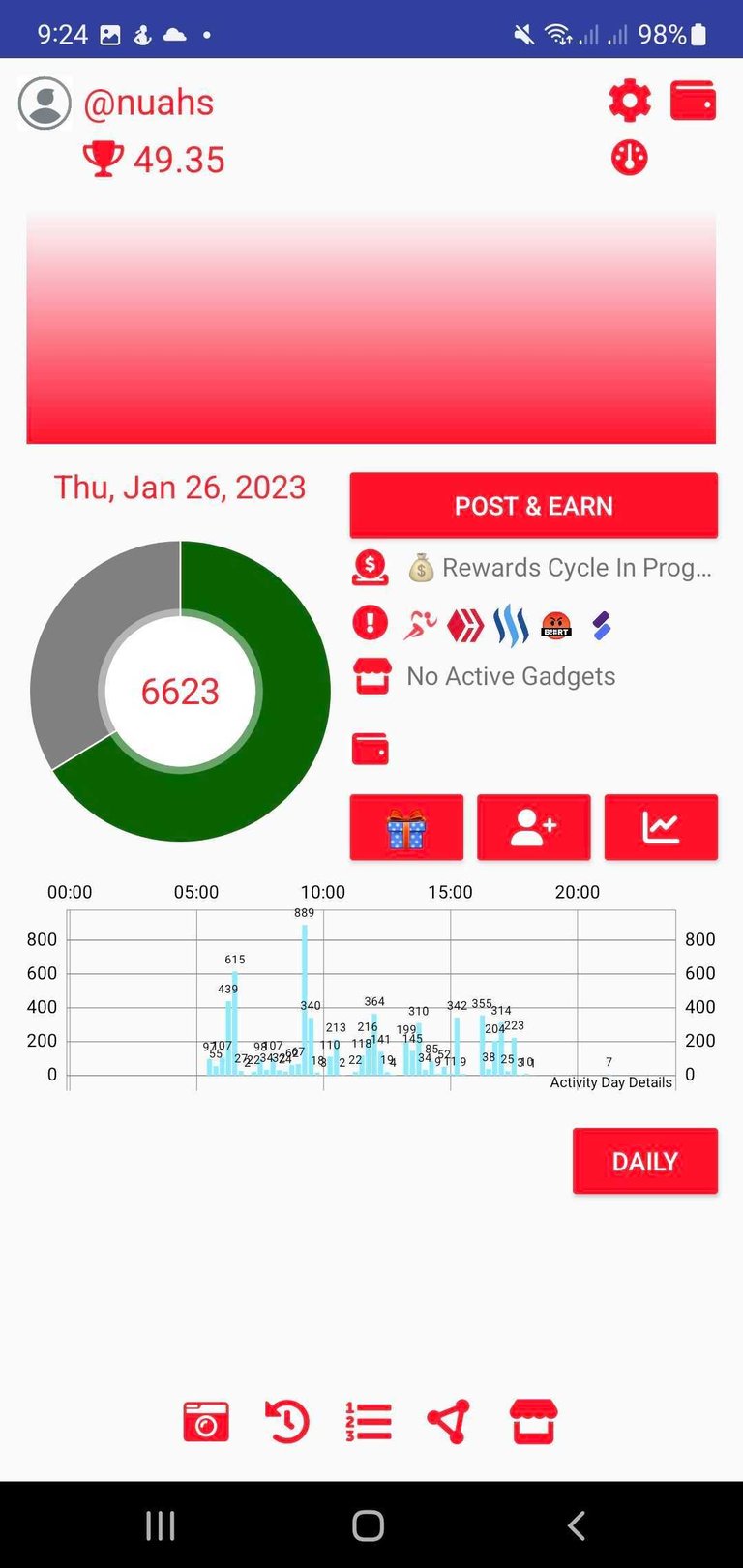Open the gadgets shop icon
The height and width of the screenshot is (1568, 743).
371,676
